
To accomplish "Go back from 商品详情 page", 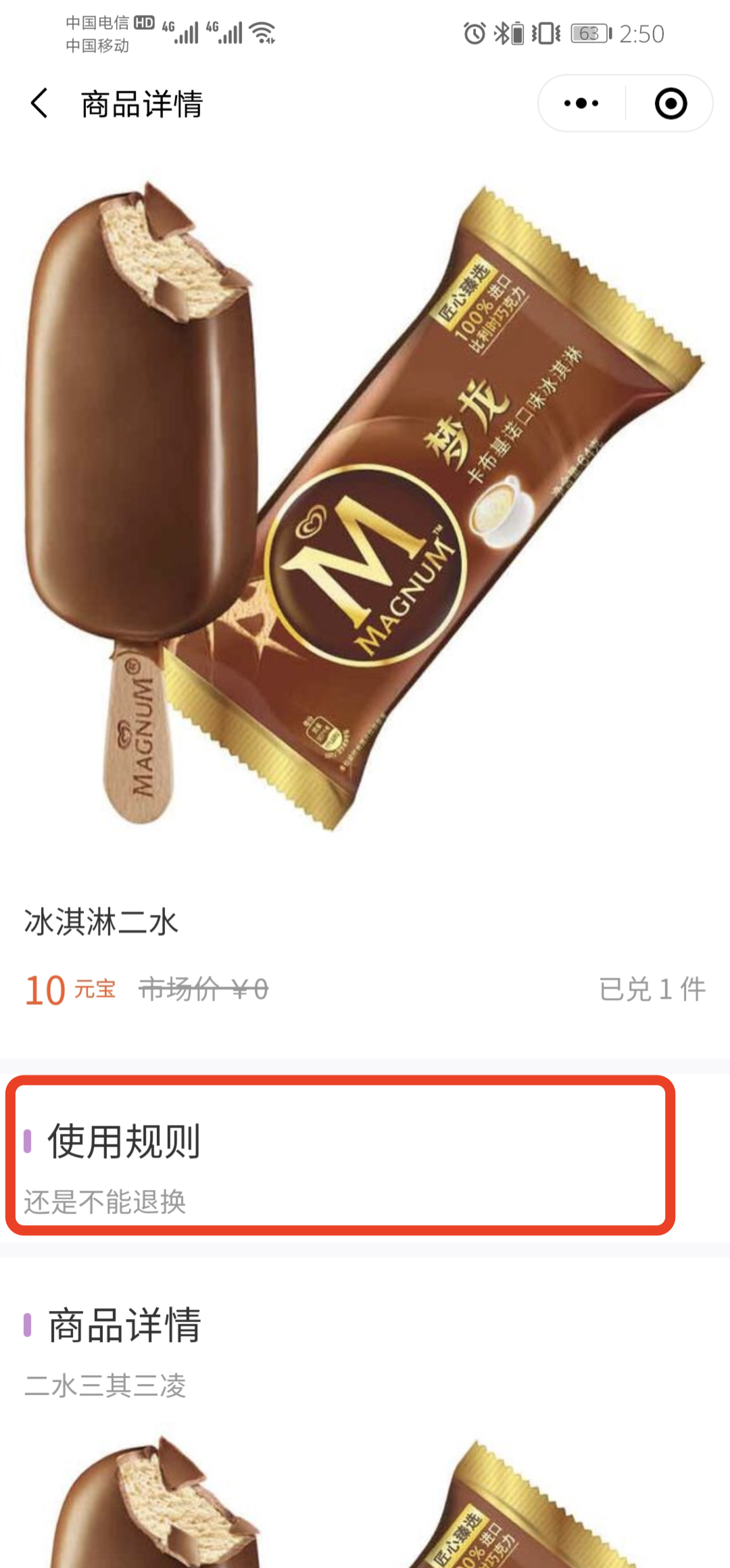I will (40, 103).
